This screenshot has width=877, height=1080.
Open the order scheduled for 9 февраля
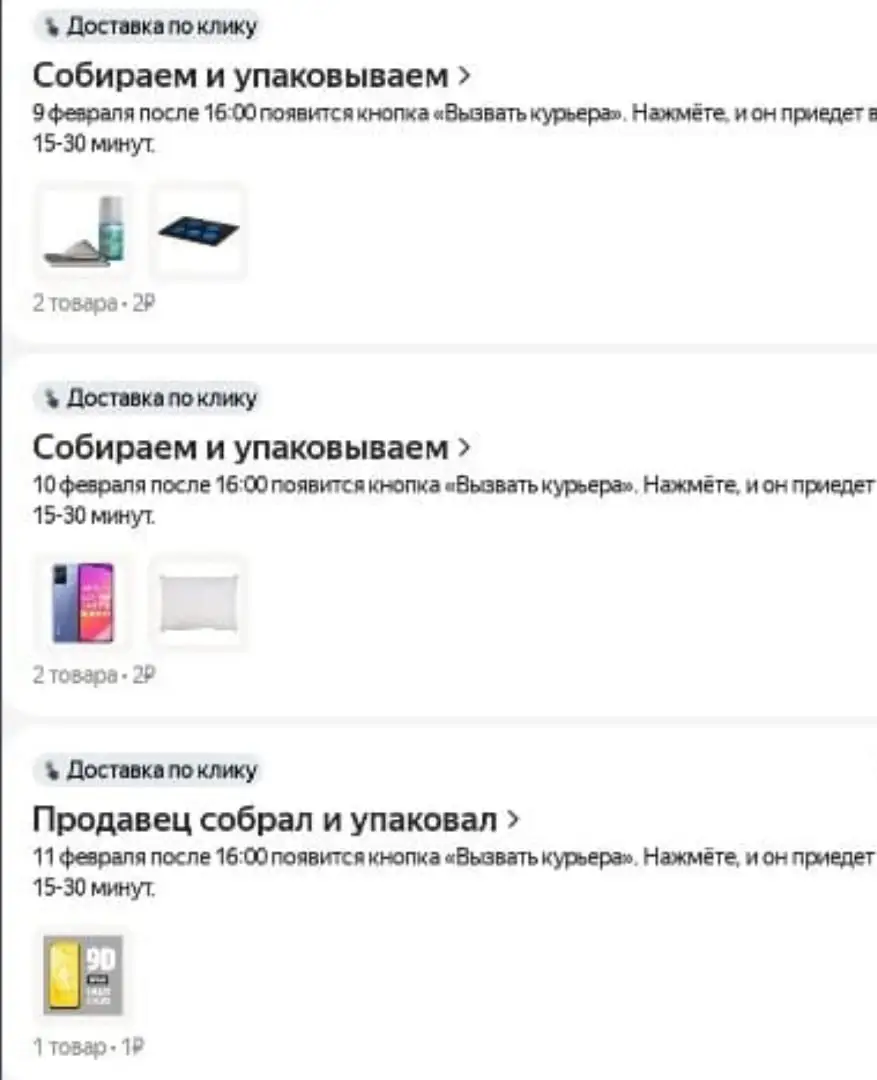point(252,76)
